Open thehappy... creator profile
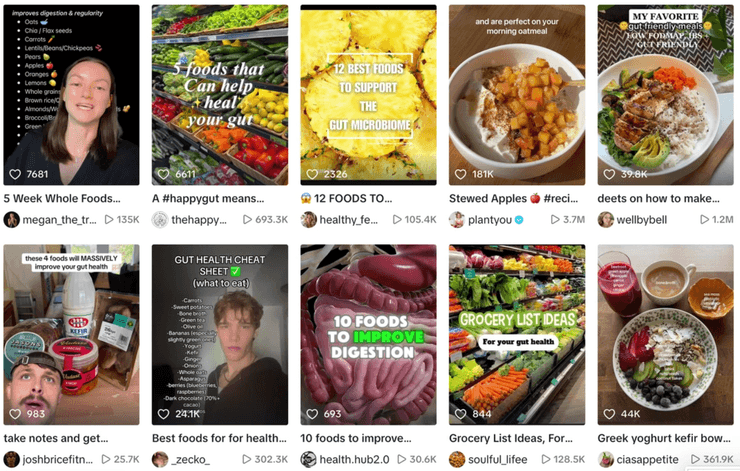 point(201,219)
